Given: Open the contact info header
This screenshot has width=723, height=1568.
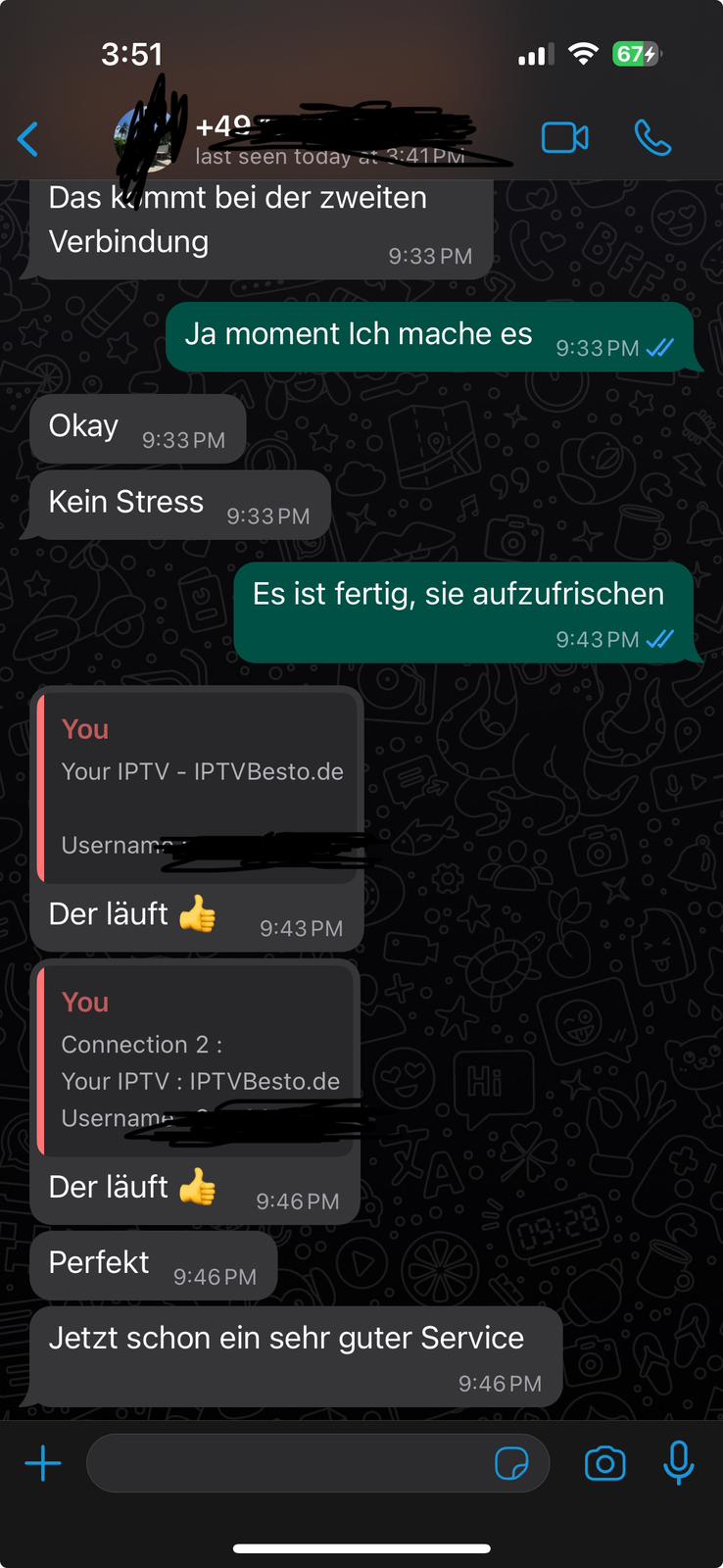Looking at the screenshot, I should pyautogui.click(x=323, y=139).
